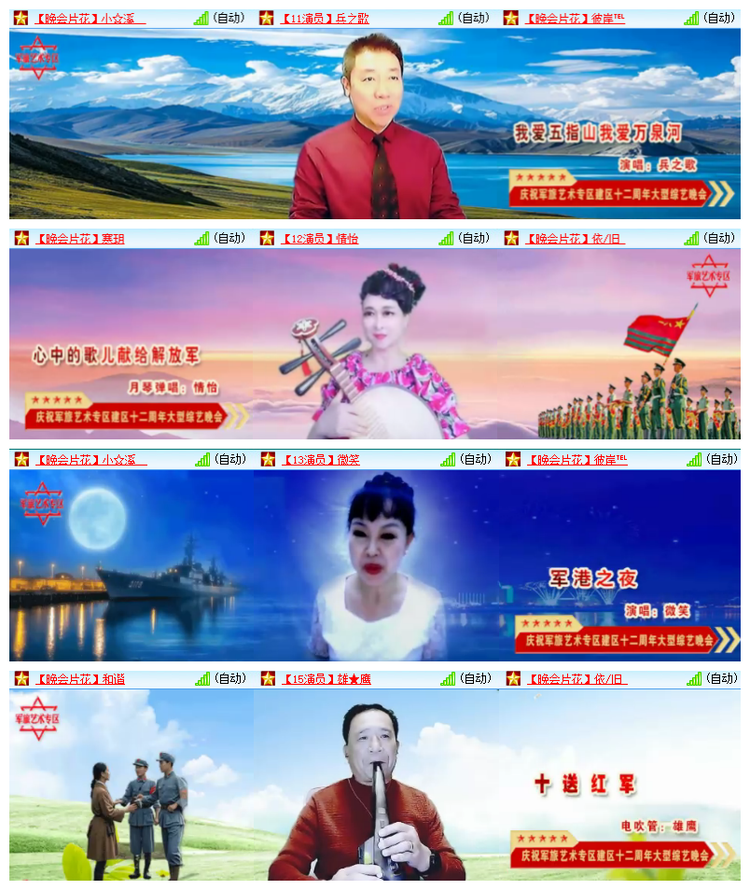Click the signal bars beside 依/旧's name

click(x=692, y=237)
